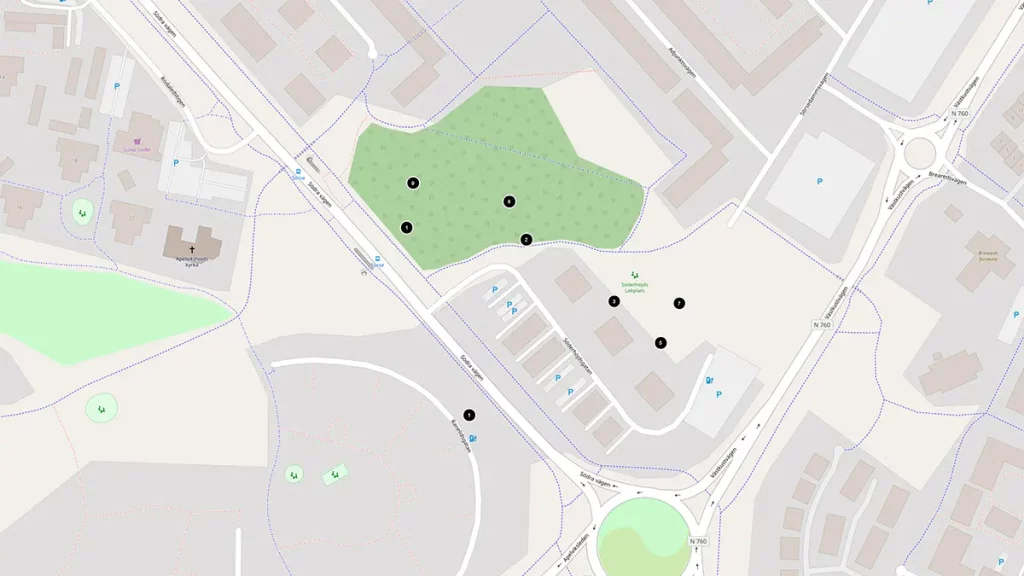
Task: Tap marker 5 near the Söderhöjdsgatan curve
Action: pyautogui.click(x=661, y=343)
